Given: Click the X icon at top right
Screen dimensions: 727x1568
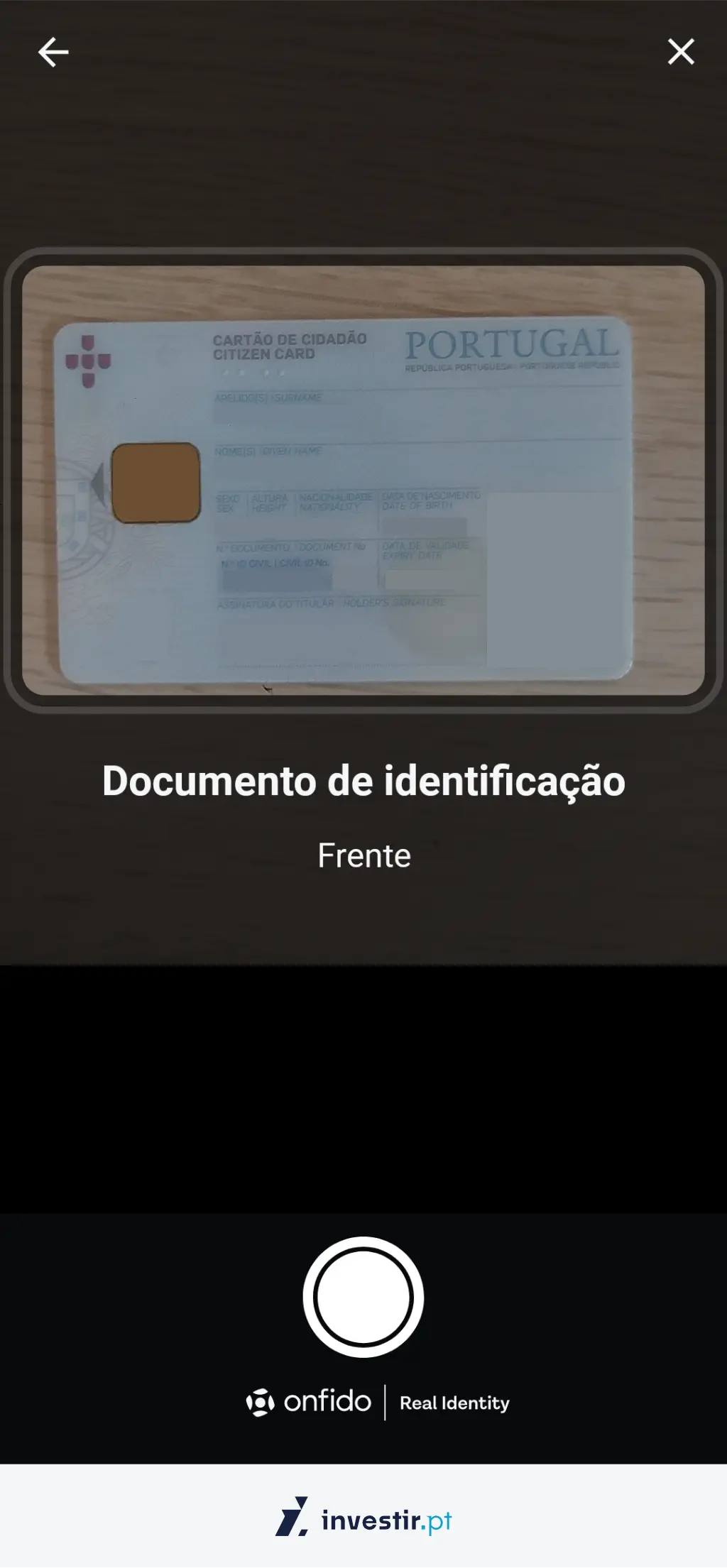Looking at the screenshot, I should pyautogui.click(x=681, y=52).
